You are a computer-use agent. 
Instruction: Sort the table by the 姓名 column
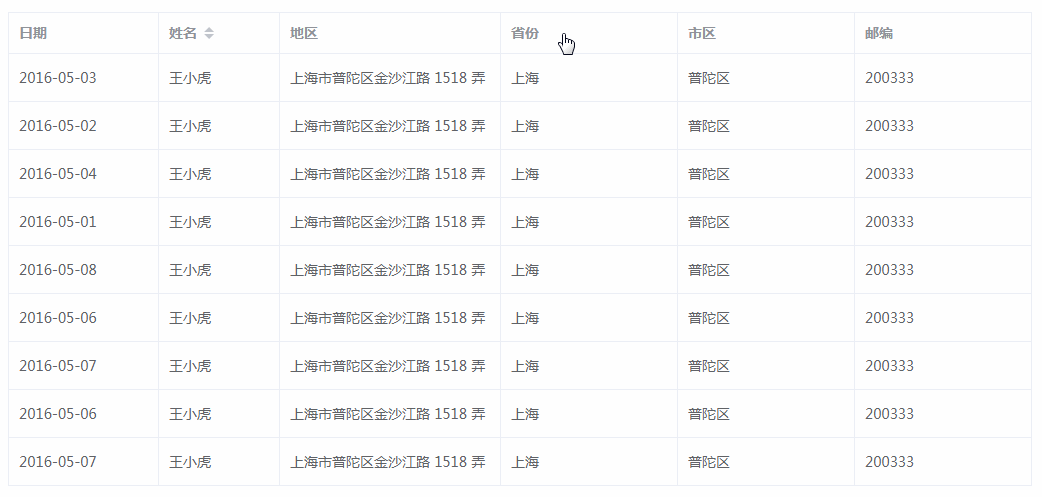(208, 33)
